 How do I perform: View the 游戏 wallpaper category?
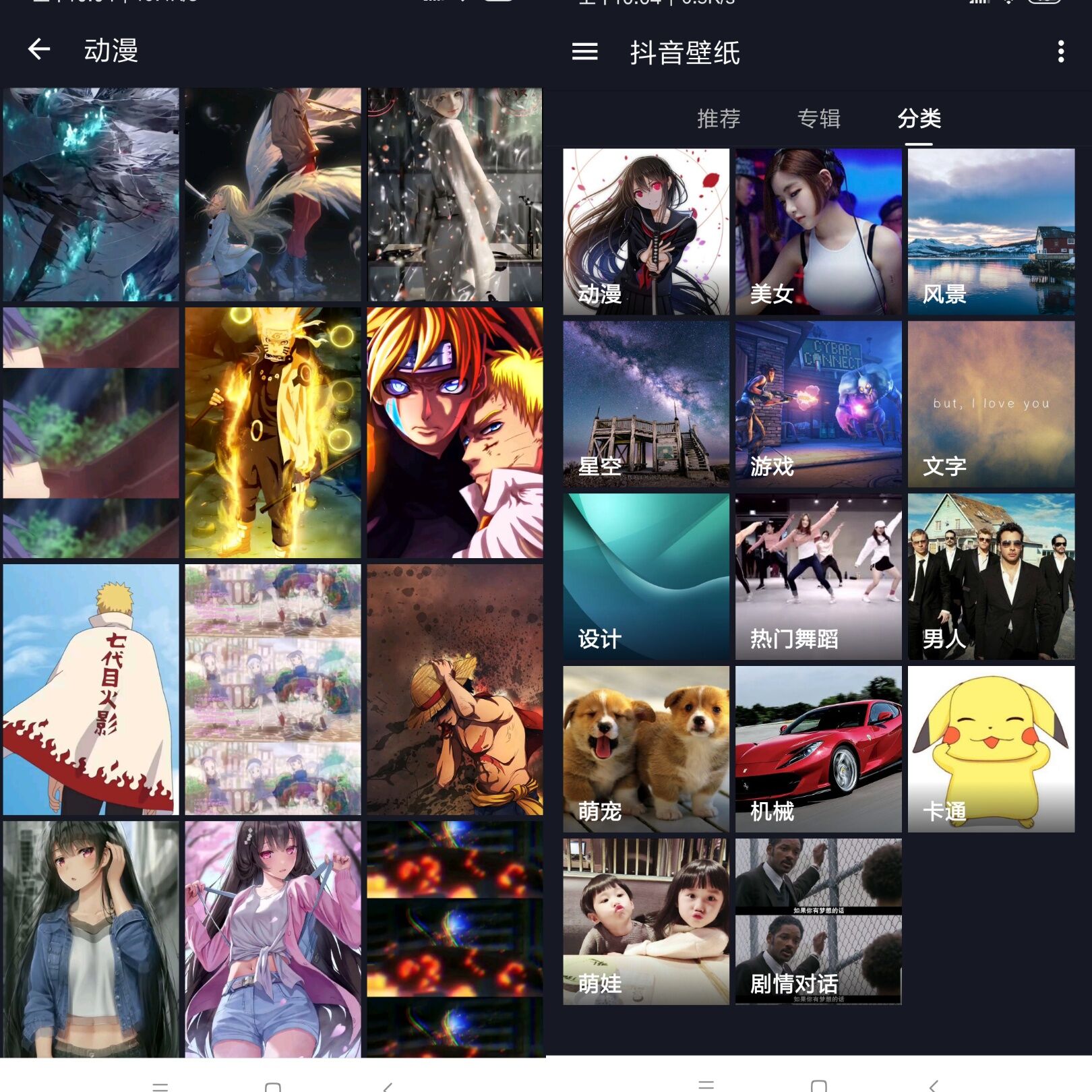[x=818, y=404]
